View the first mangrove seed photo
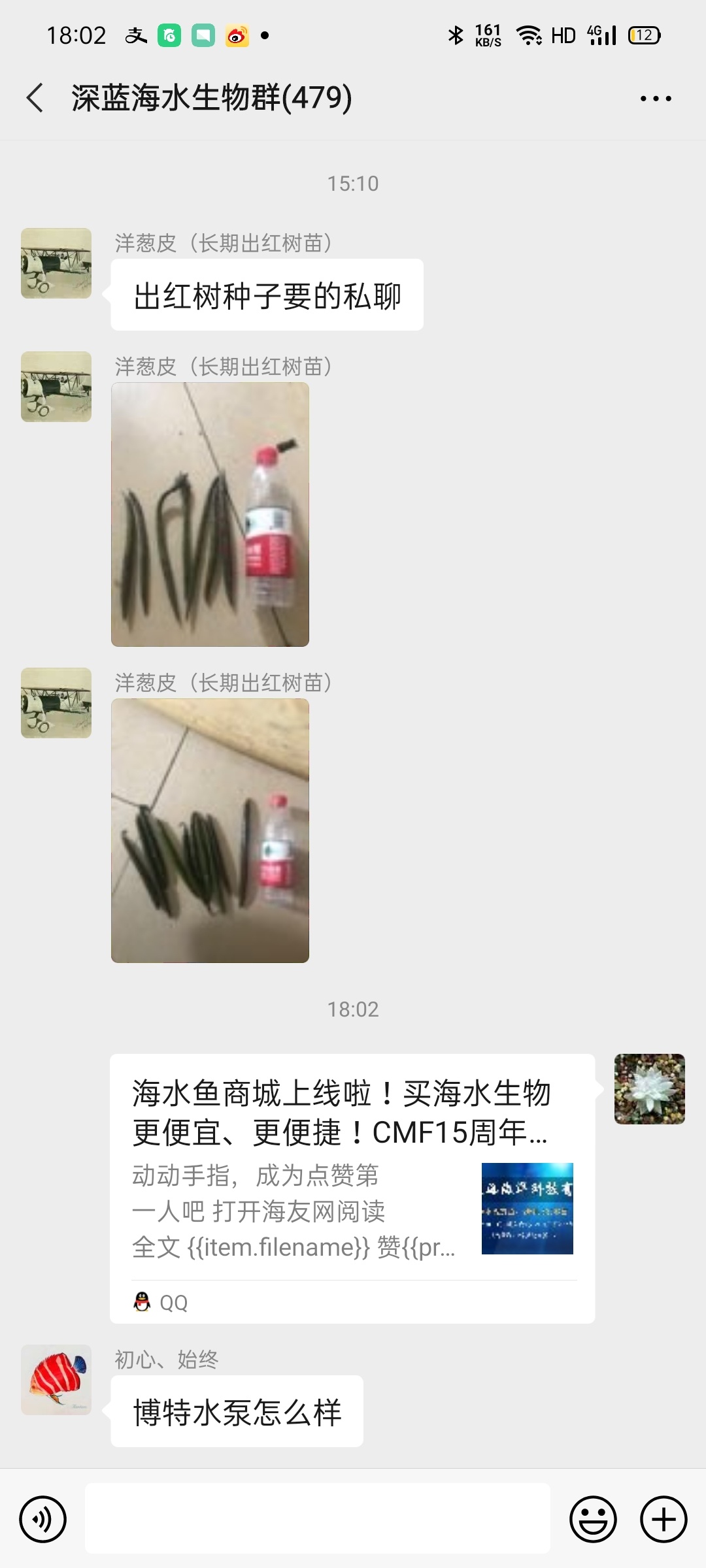 click(x=210, y=514)
